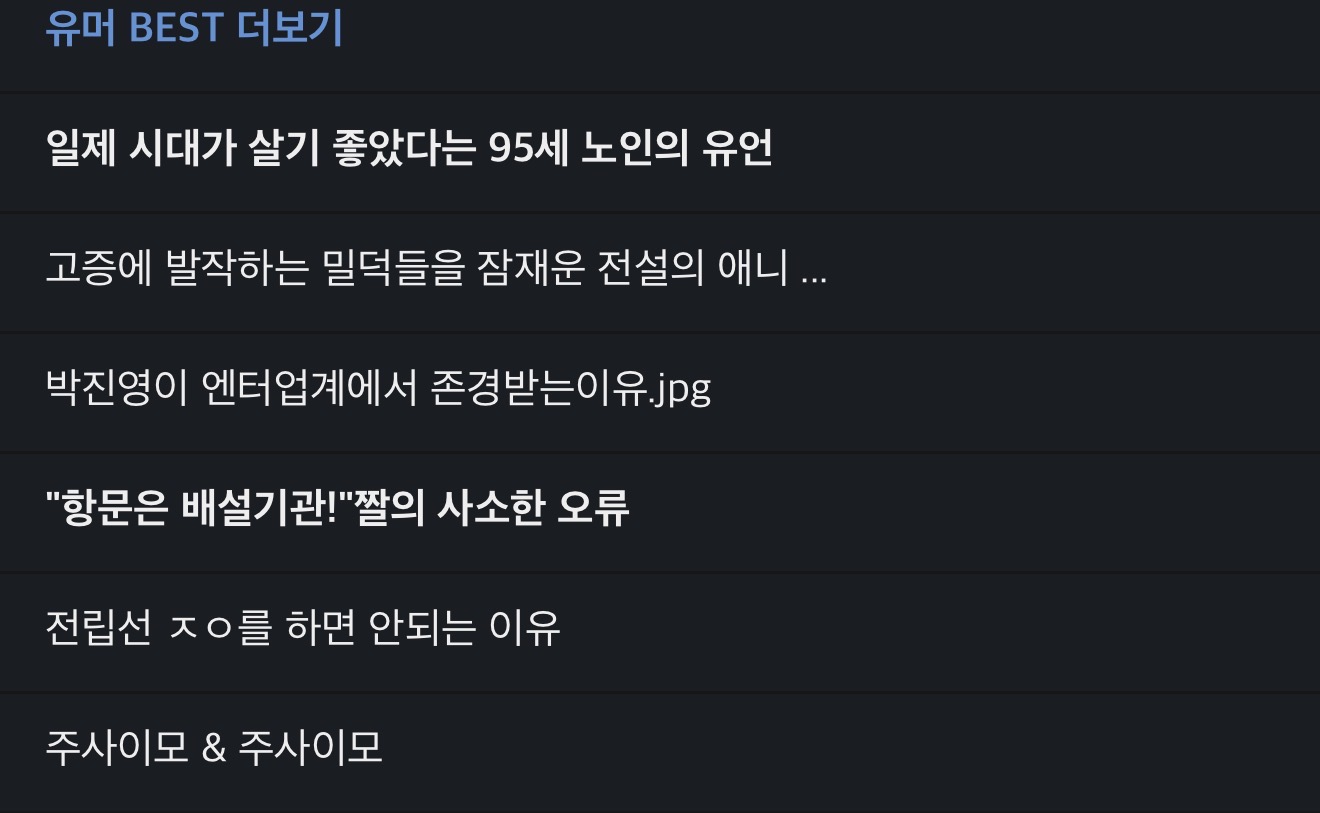Open the post about 일제 시대 95세 노인의 유언
Viewport: 1320px width, 813px height.
coord(408,150)
